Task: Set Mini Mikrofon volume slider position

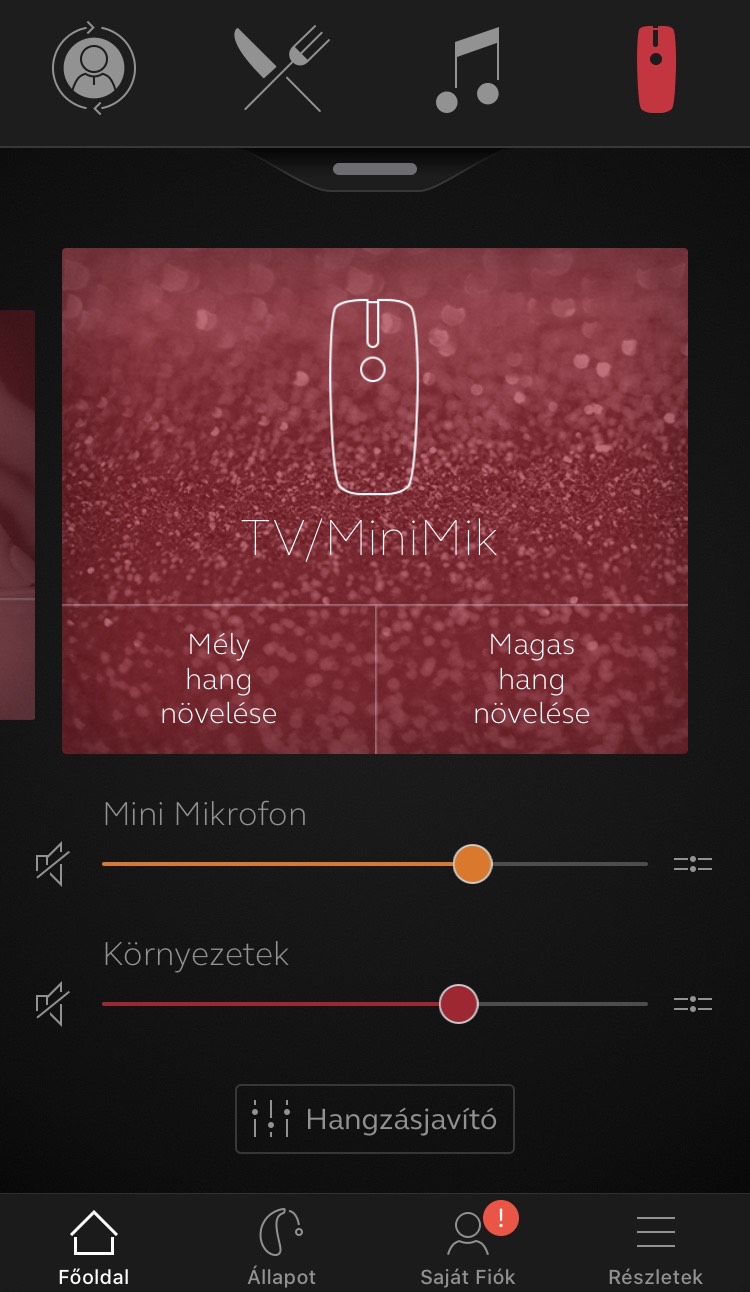Action: click(x=472, y=864)
